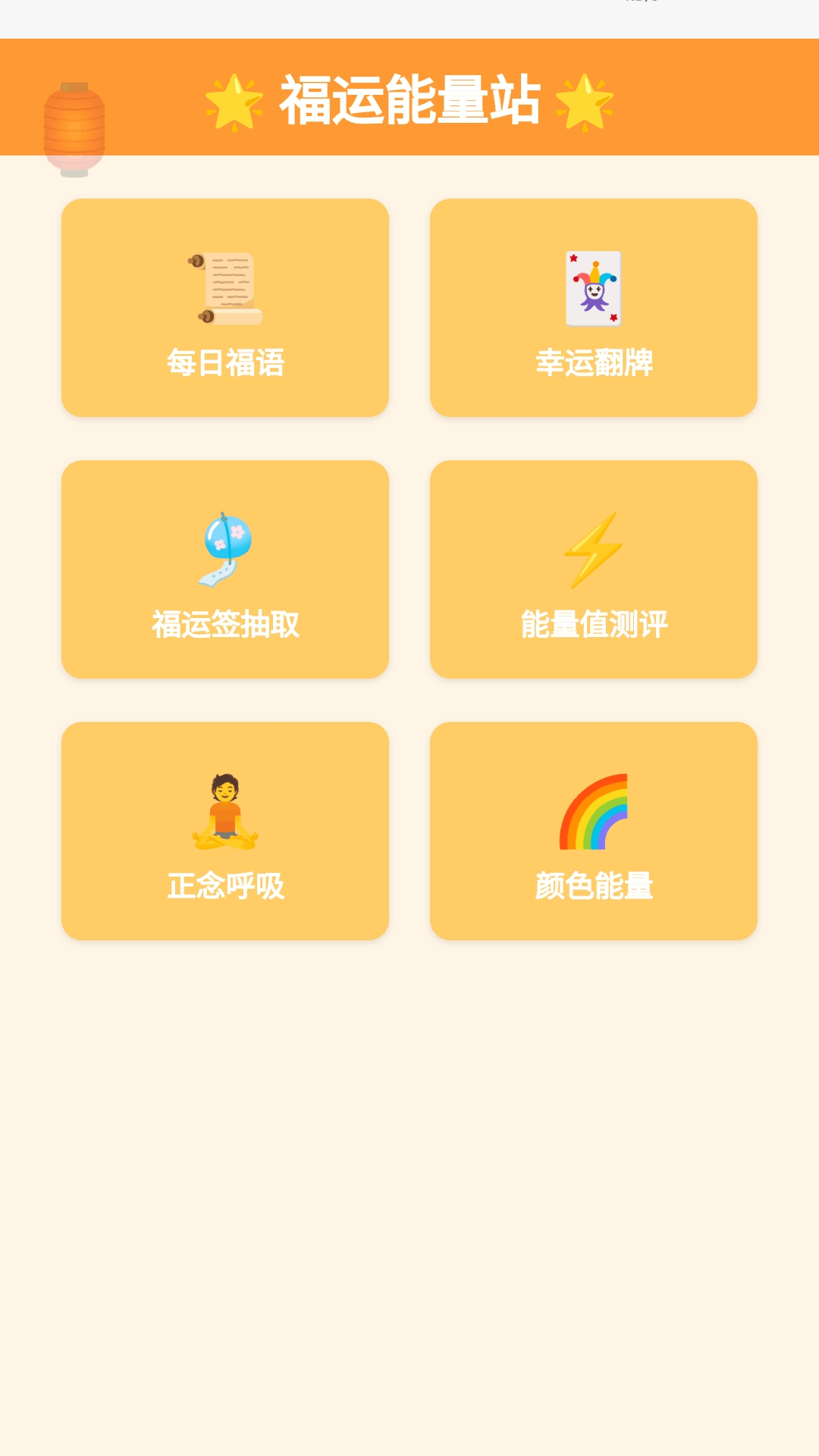Launch 正念呼吸 breathing exercise
The width and height of the screenshot is (819, 1456).
pos(225,831)
